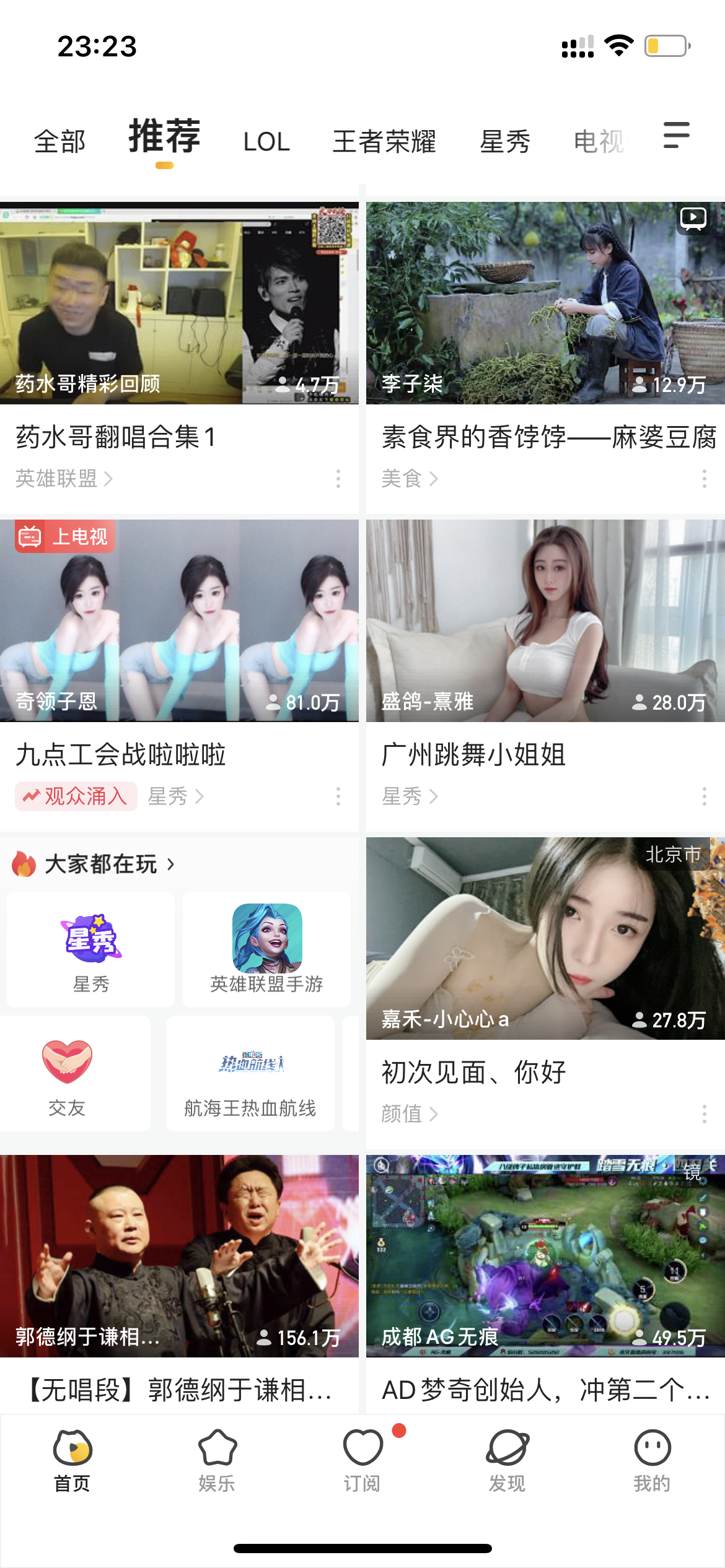Go to the 娱乐 tab
This screenshot has width=725, height=1568.
click(217, 1460)
